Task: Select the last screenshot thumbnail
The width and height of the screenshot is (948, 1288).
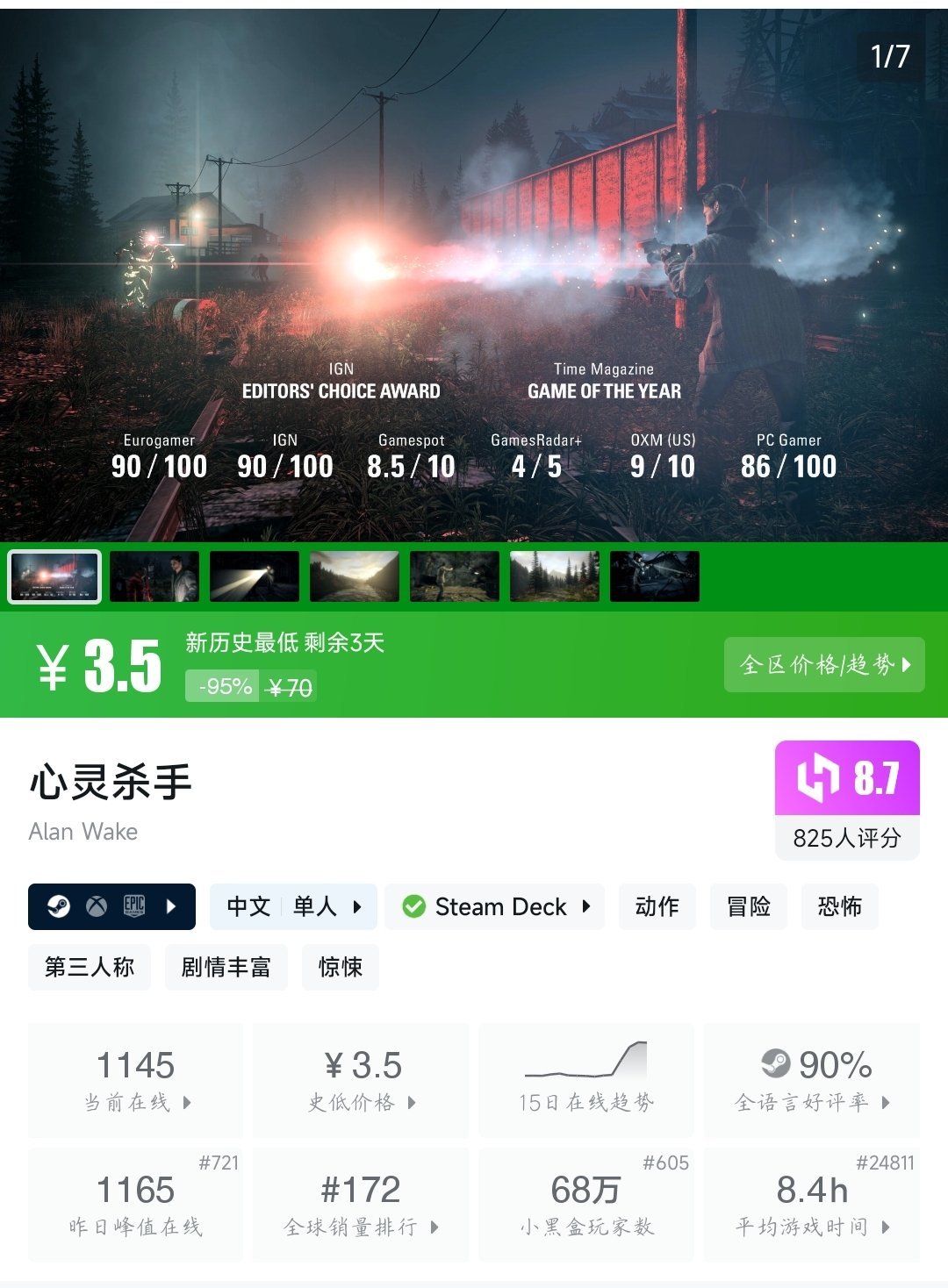Action: pyautogui.click(x=655, y=576)
